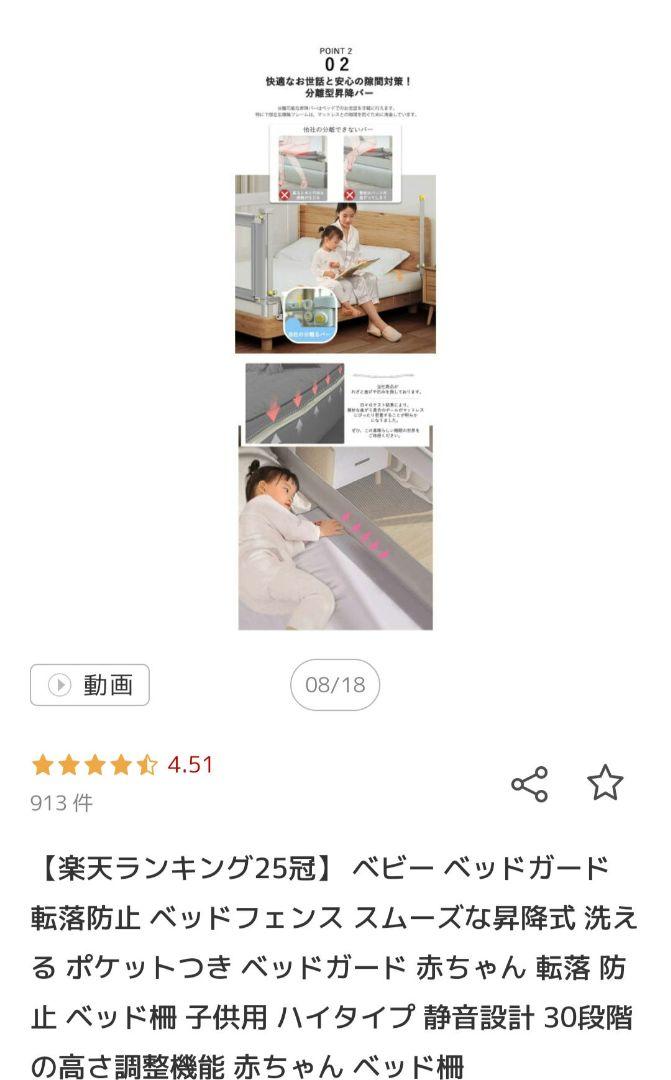
Task: Share this product listing
Action: [x=529, y=784]
